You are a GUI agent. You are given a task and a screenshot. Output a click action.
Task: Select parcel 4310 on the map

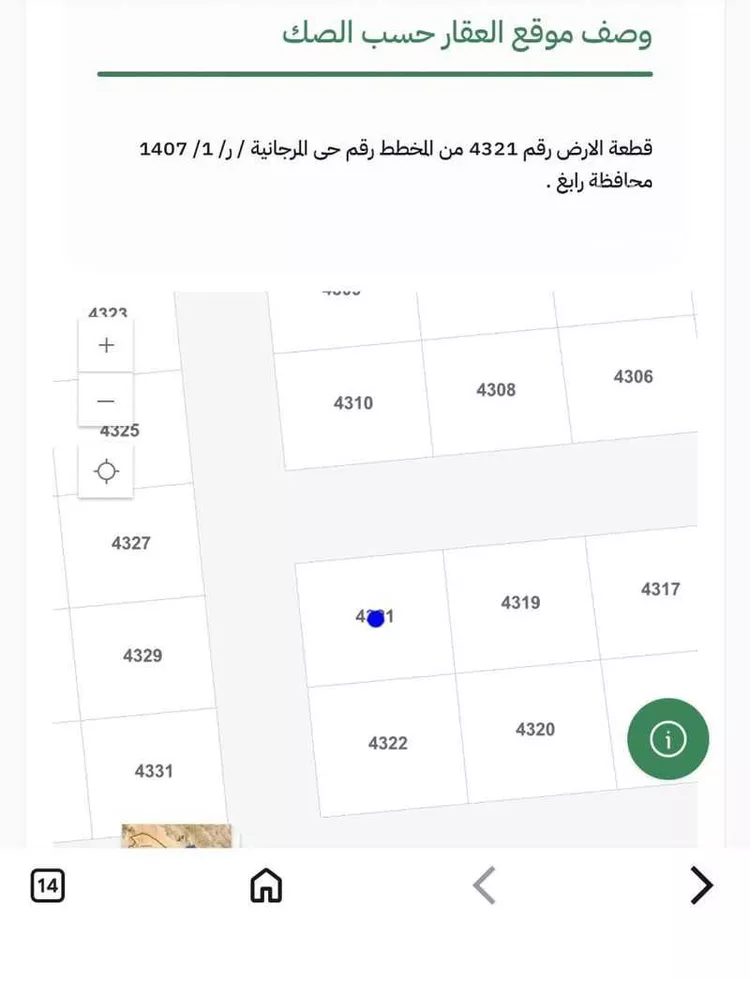[352, 402]
